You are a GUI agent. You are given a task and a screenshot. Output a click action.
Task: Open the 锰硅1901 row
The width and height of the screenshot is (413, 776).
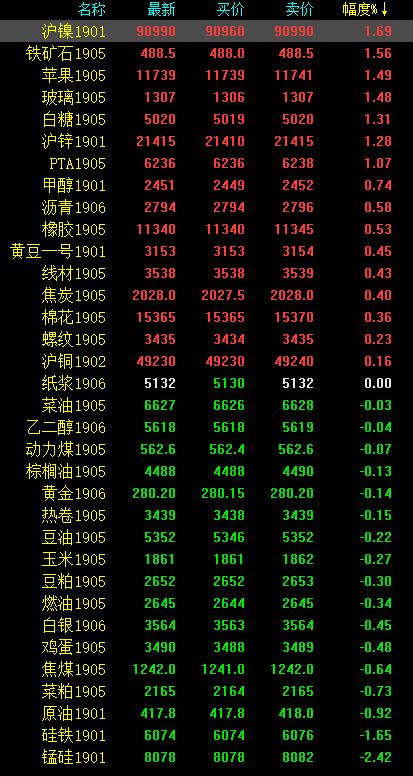(x=206, y=757)
